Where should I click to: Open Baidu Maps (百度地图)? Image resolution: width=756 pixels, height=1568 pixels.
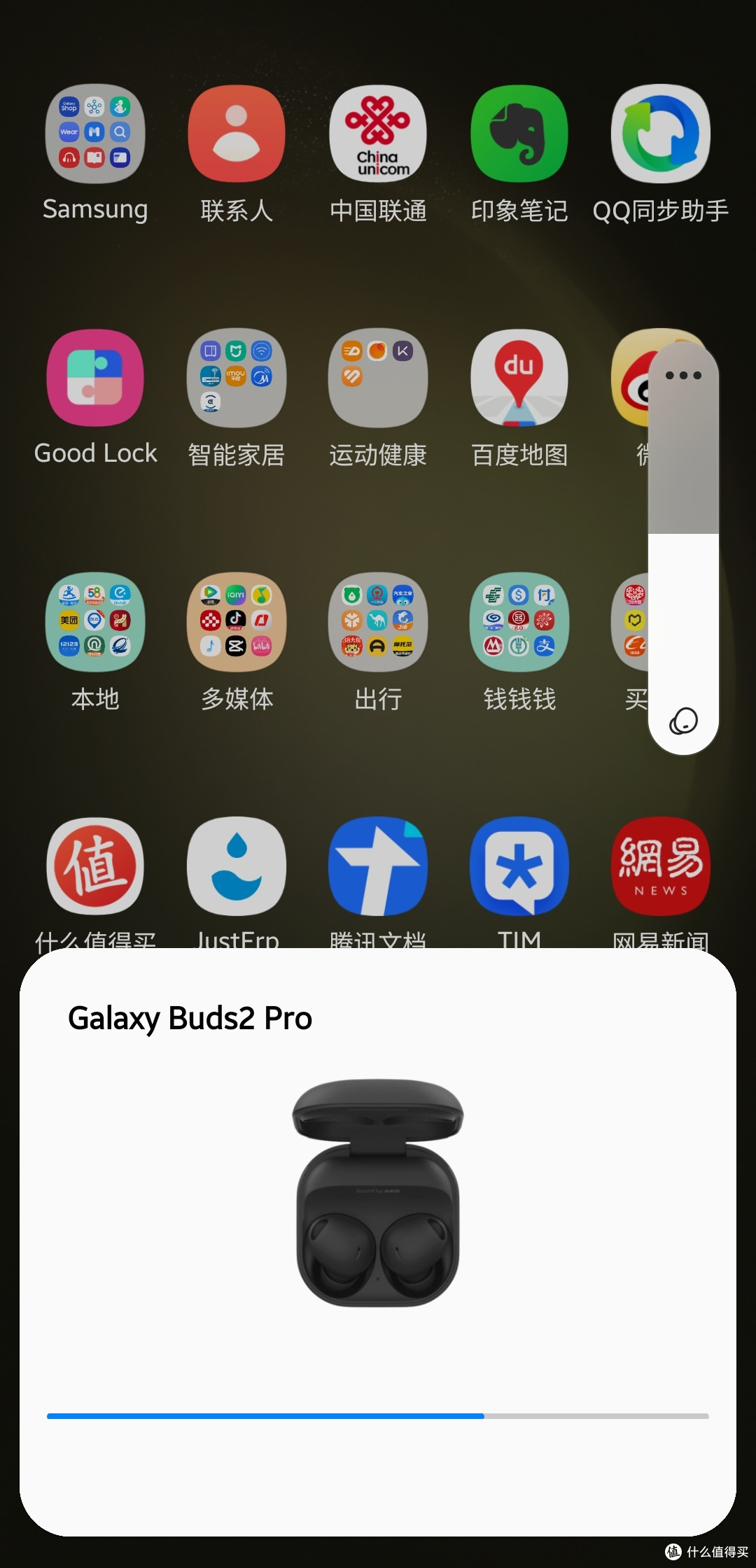519,378
